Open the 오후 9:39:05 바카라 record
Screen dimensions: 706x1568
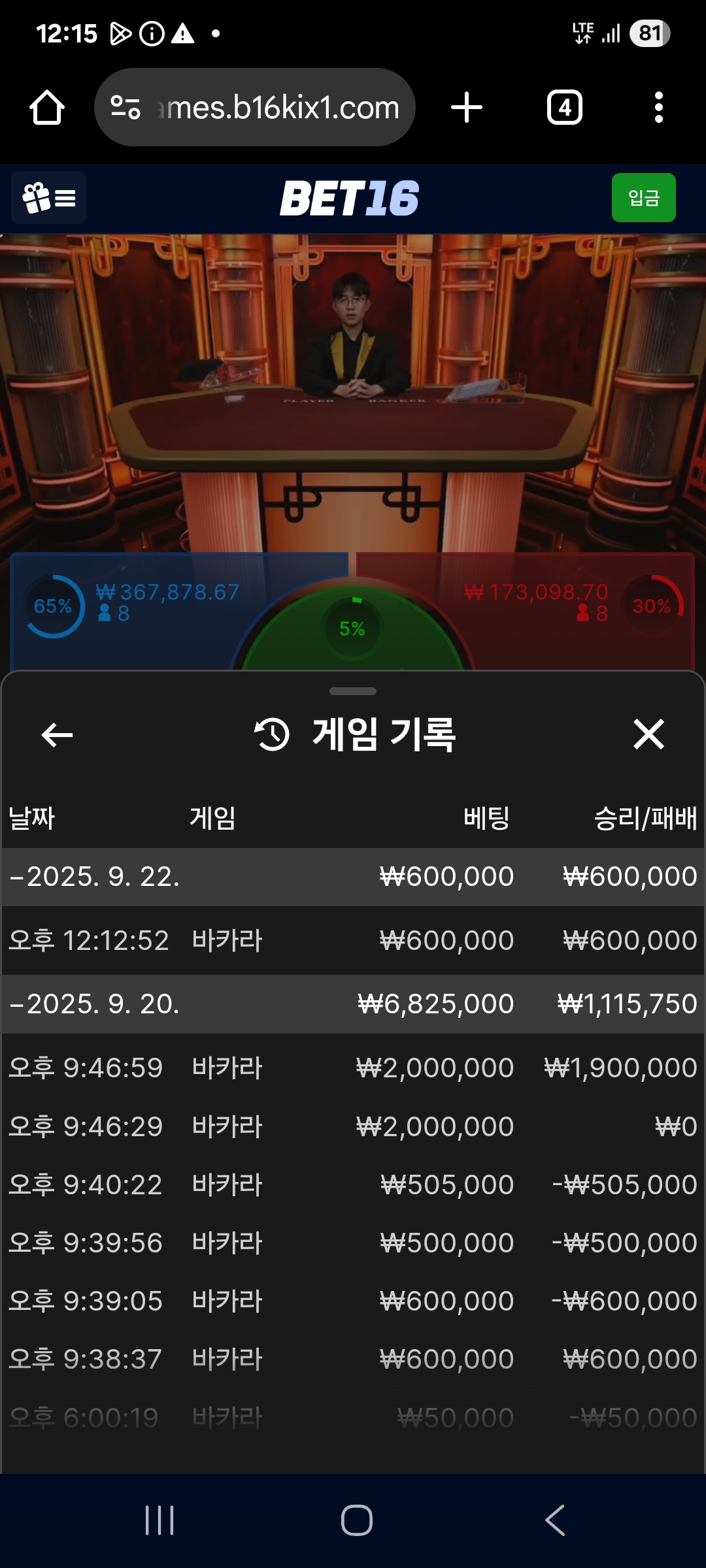coord(353,1301)
